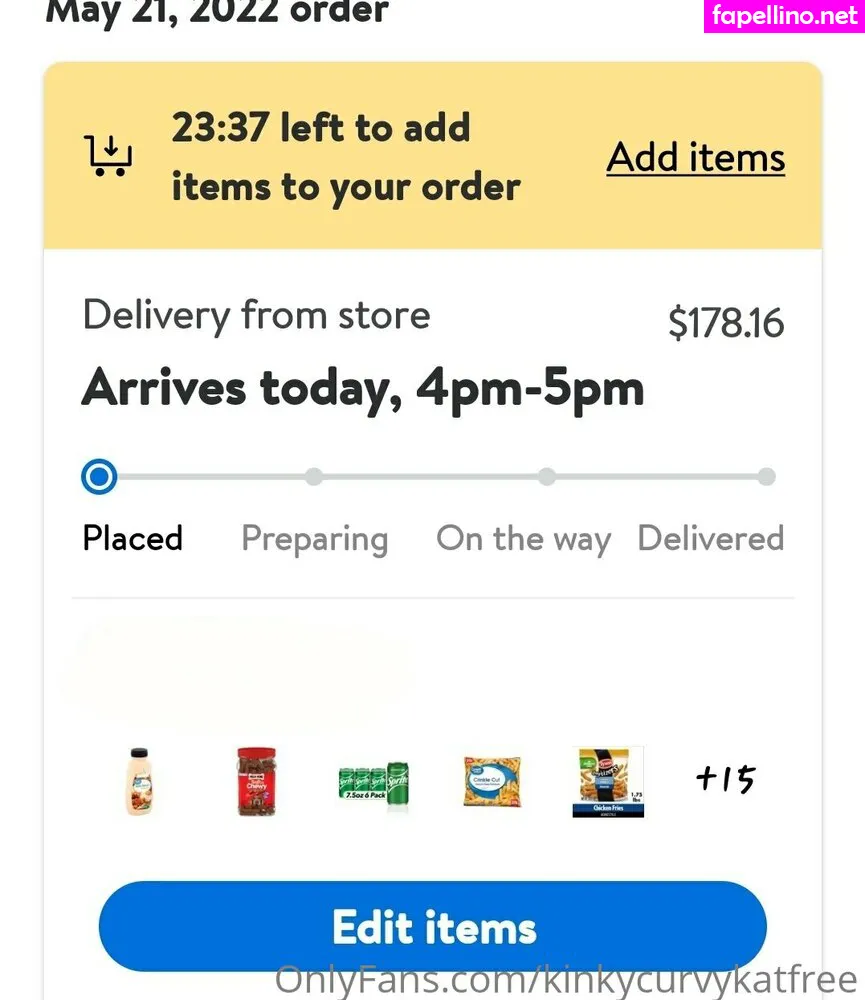Viewport: 865px width, 1000px height.
Task: Open the Chicken Fries item
Action: point(608,781)
